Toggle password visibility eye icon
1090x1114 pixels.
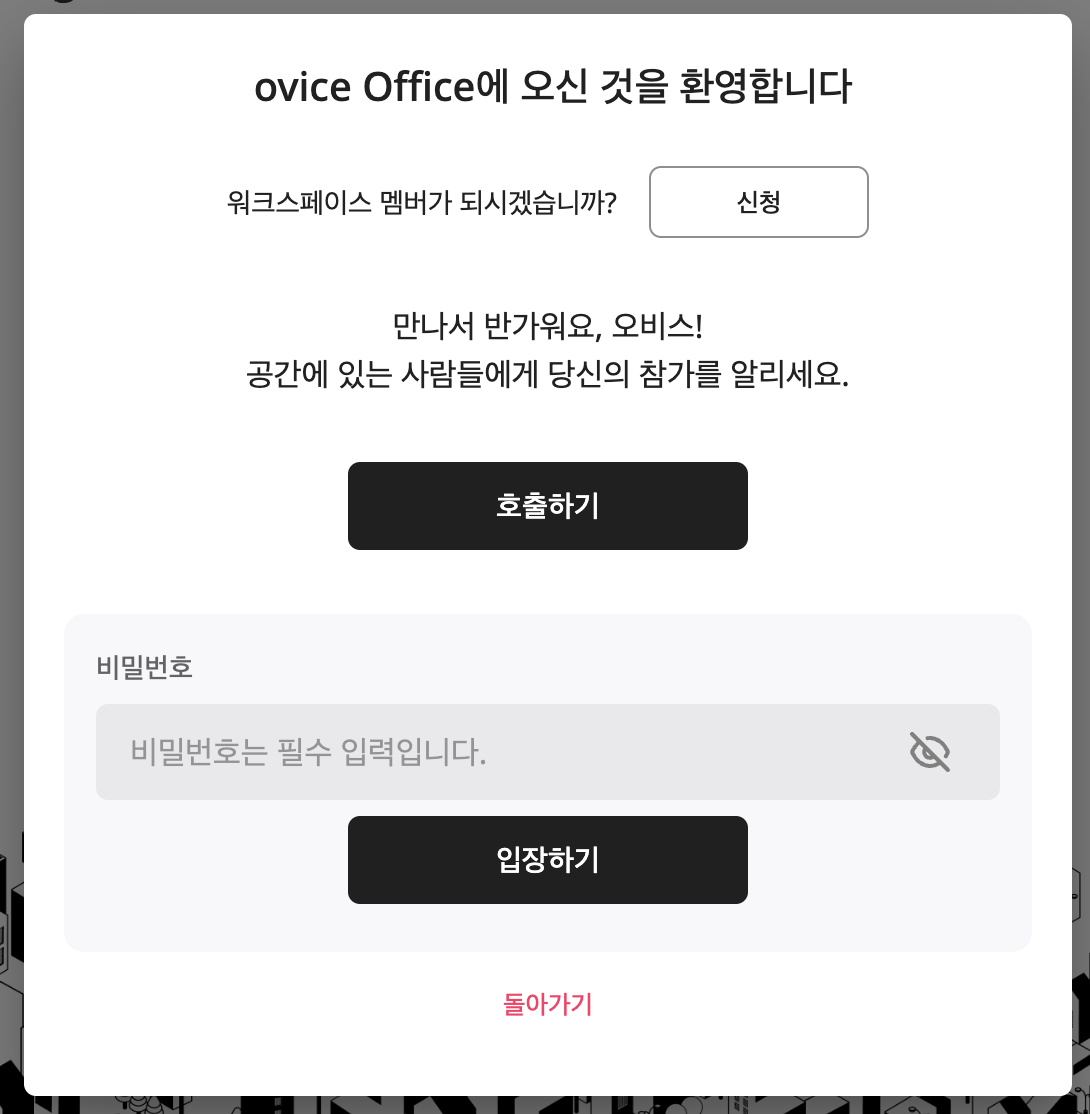(x=929, y=752)
